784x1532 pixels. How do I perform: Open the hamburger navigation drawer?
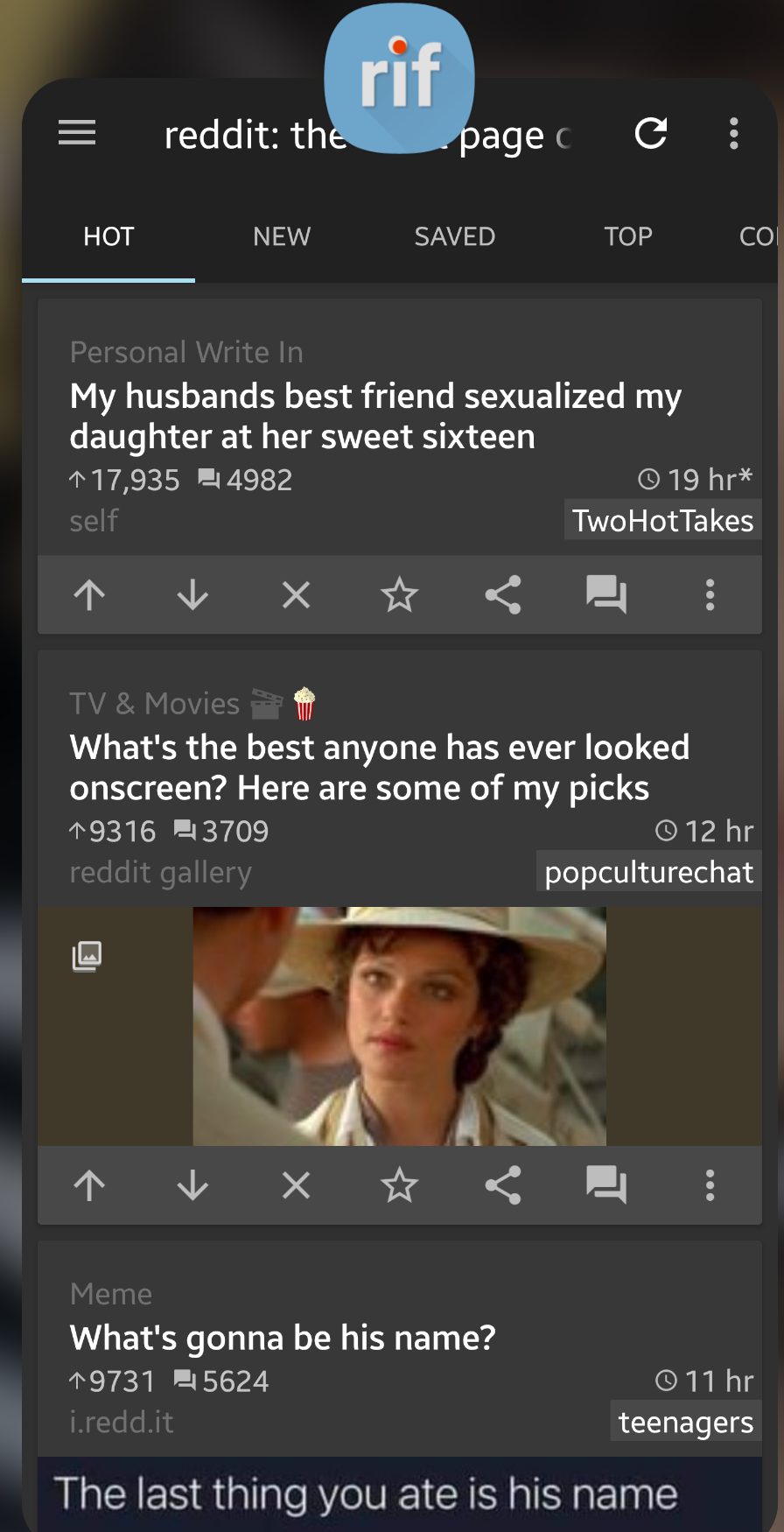[77, 133]
